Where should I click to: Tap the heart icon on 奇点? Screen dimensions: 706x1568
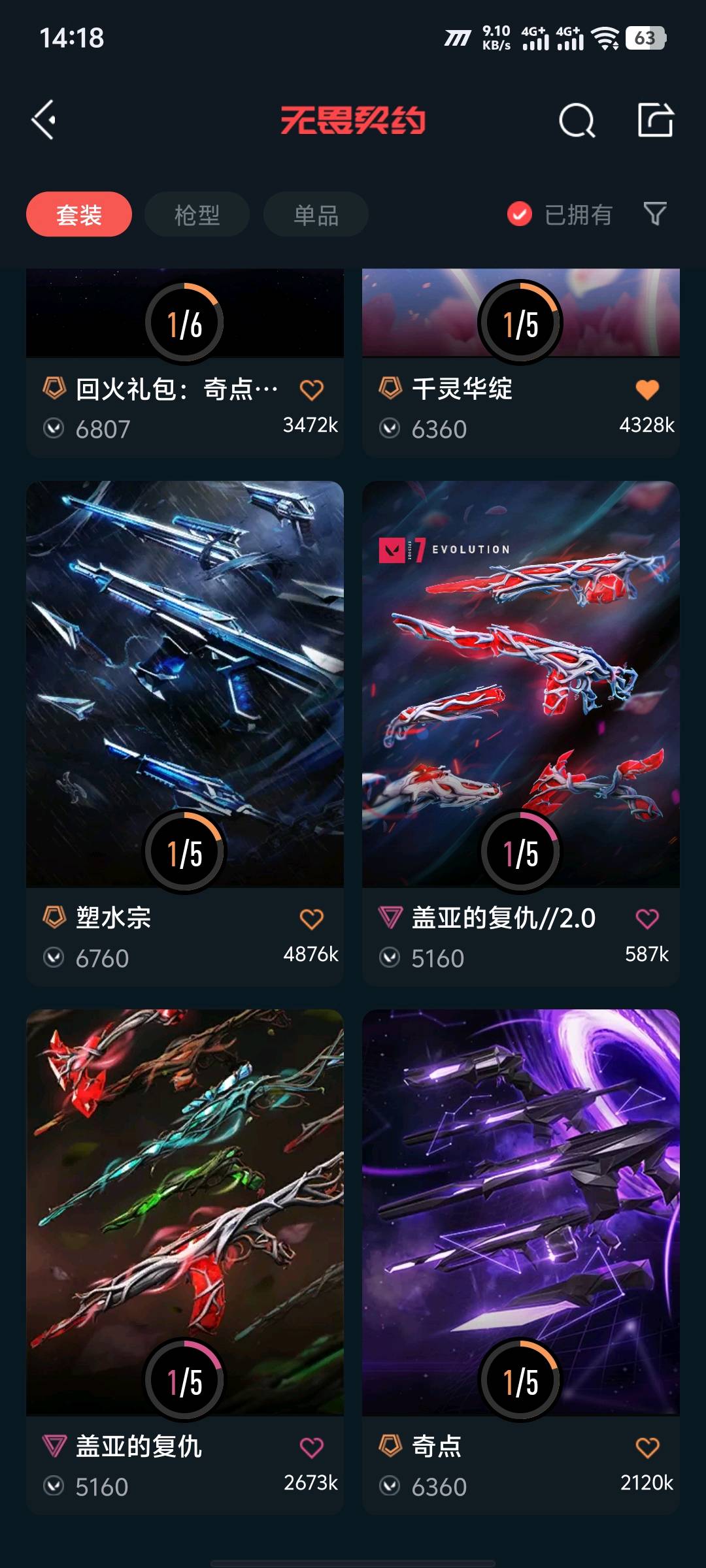point(647,1447)
